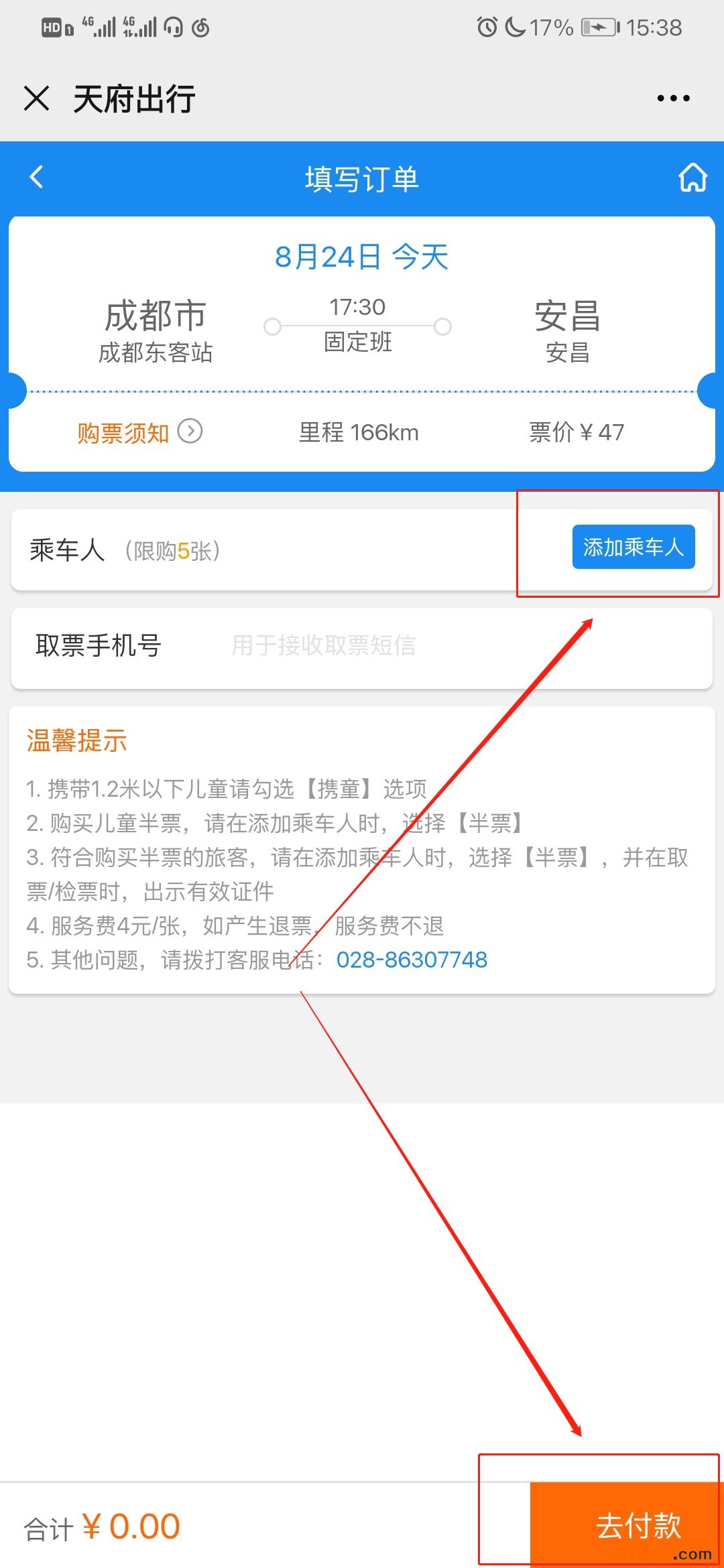
Task: Open the three-dot overflow menu
Action: click(673, 99)
